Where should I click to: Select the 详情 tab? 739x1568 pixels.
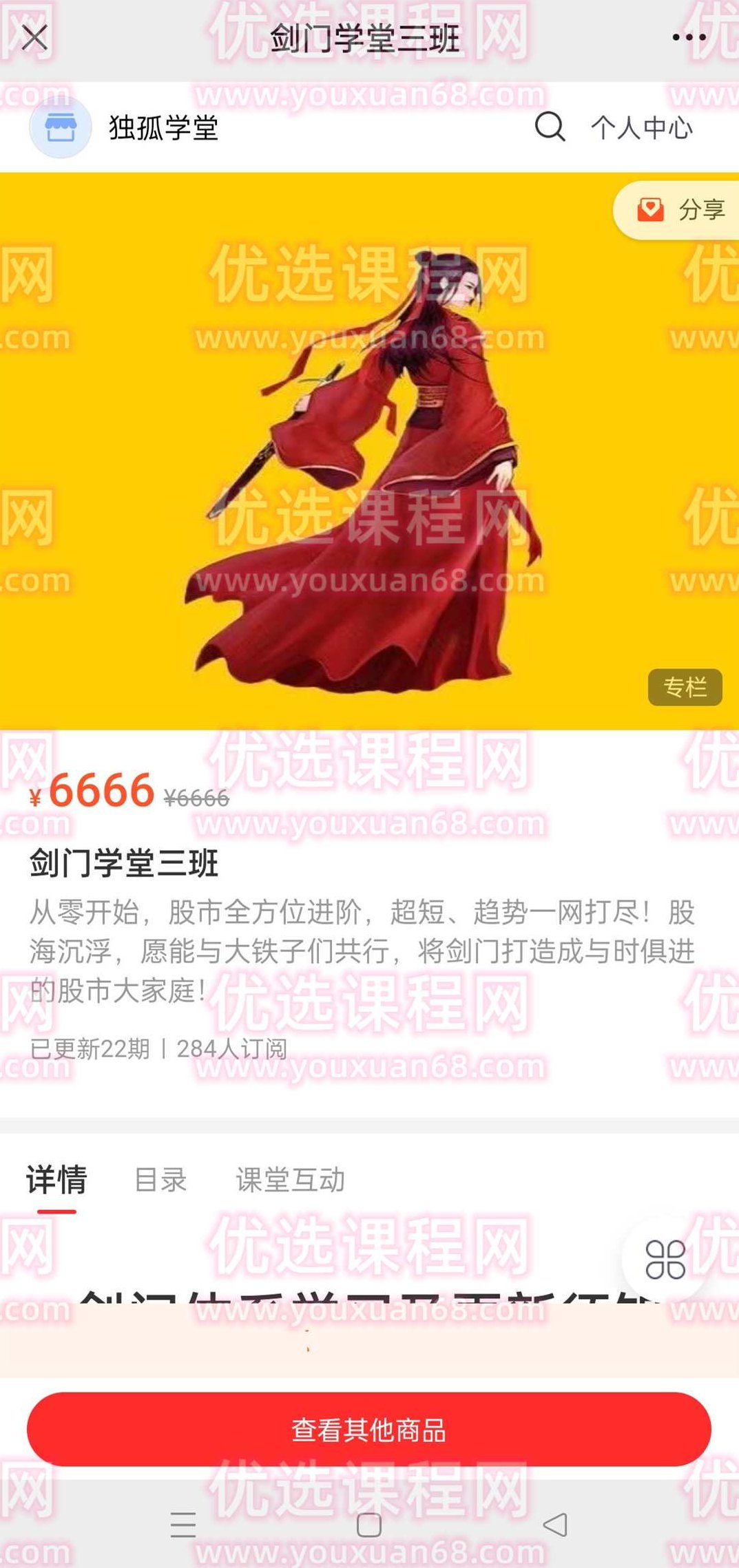click(x=58, y=1178)
